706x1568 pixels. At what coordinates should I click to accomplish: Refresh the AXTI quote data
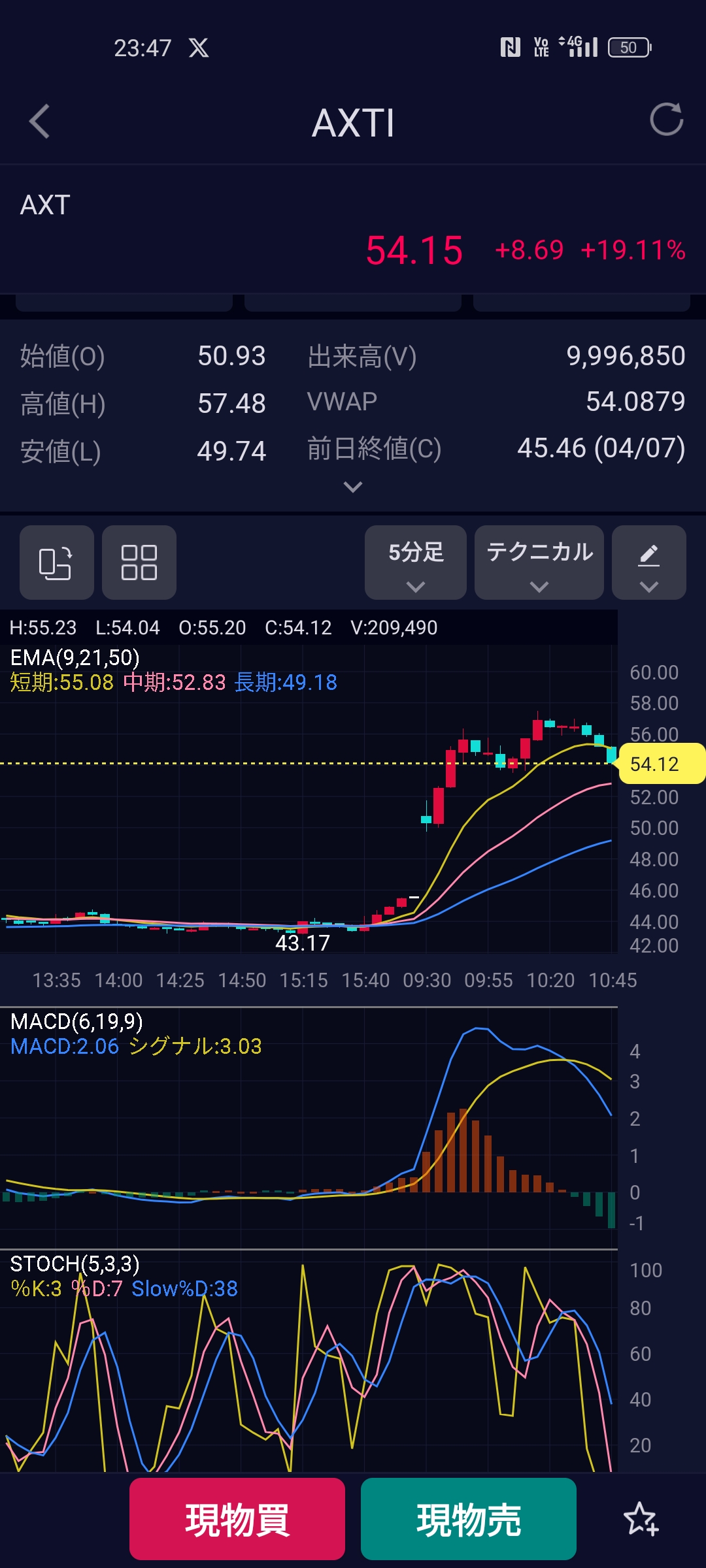666,120
